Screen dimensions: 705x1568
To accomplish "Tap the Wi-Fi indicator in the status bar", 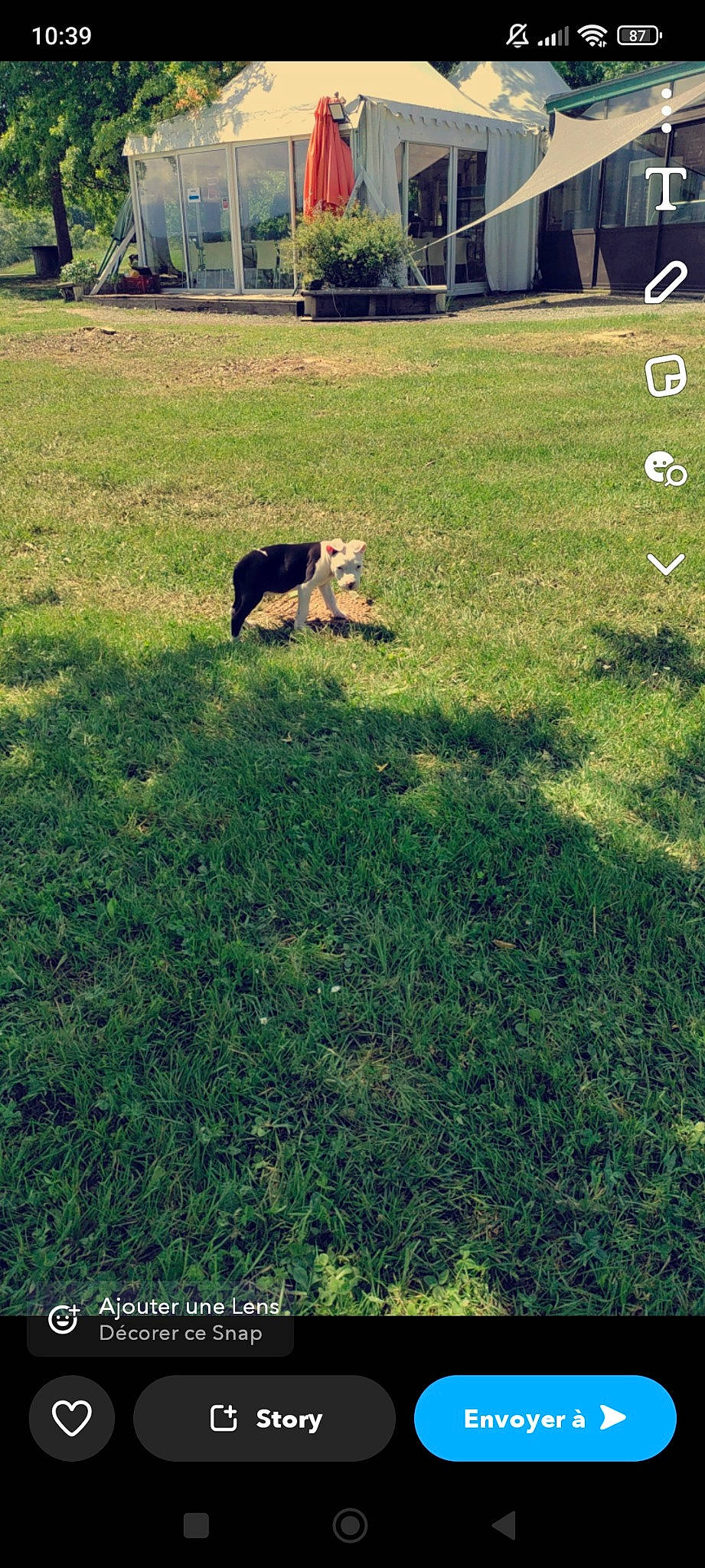I will point(592,34).
